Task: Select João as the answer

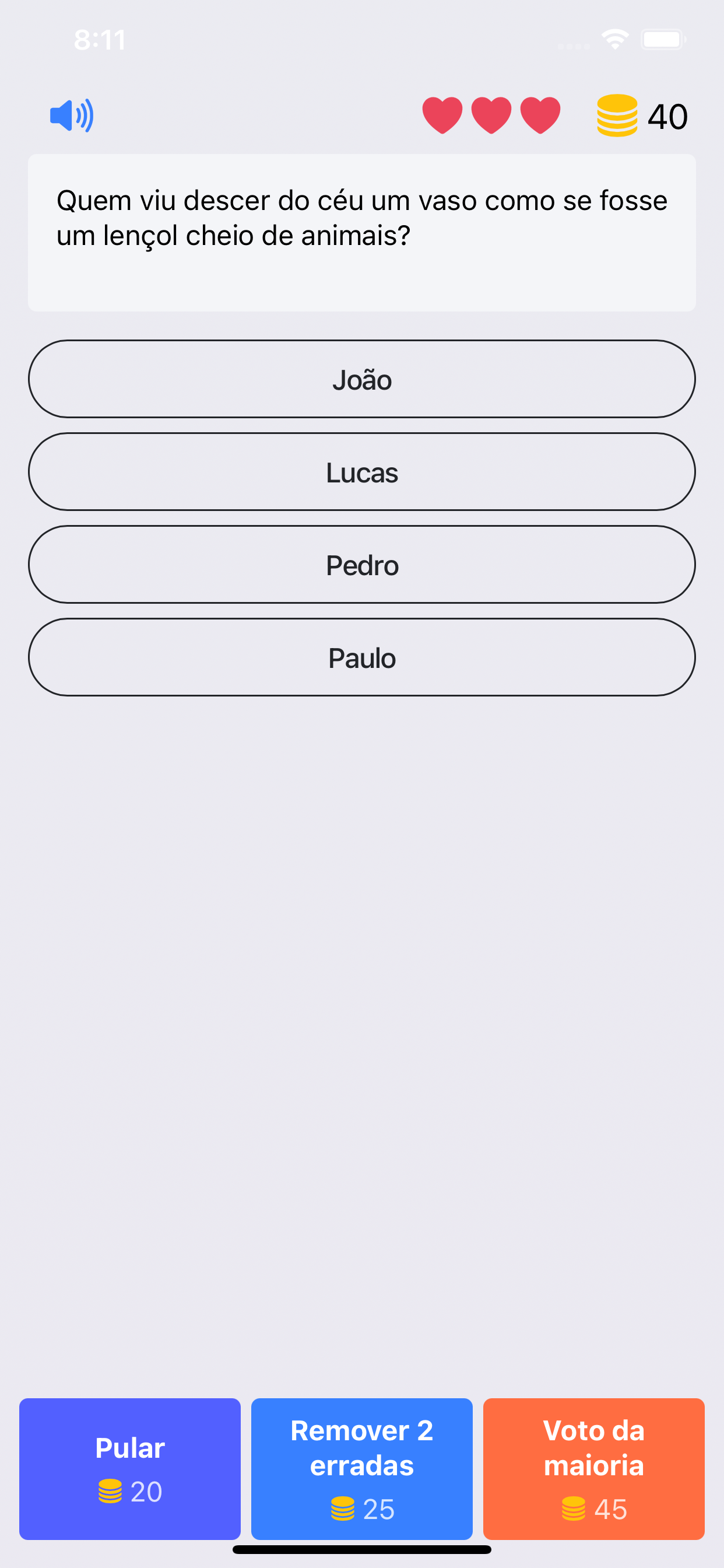Action: pyautogui.click(x=361, y=379)
